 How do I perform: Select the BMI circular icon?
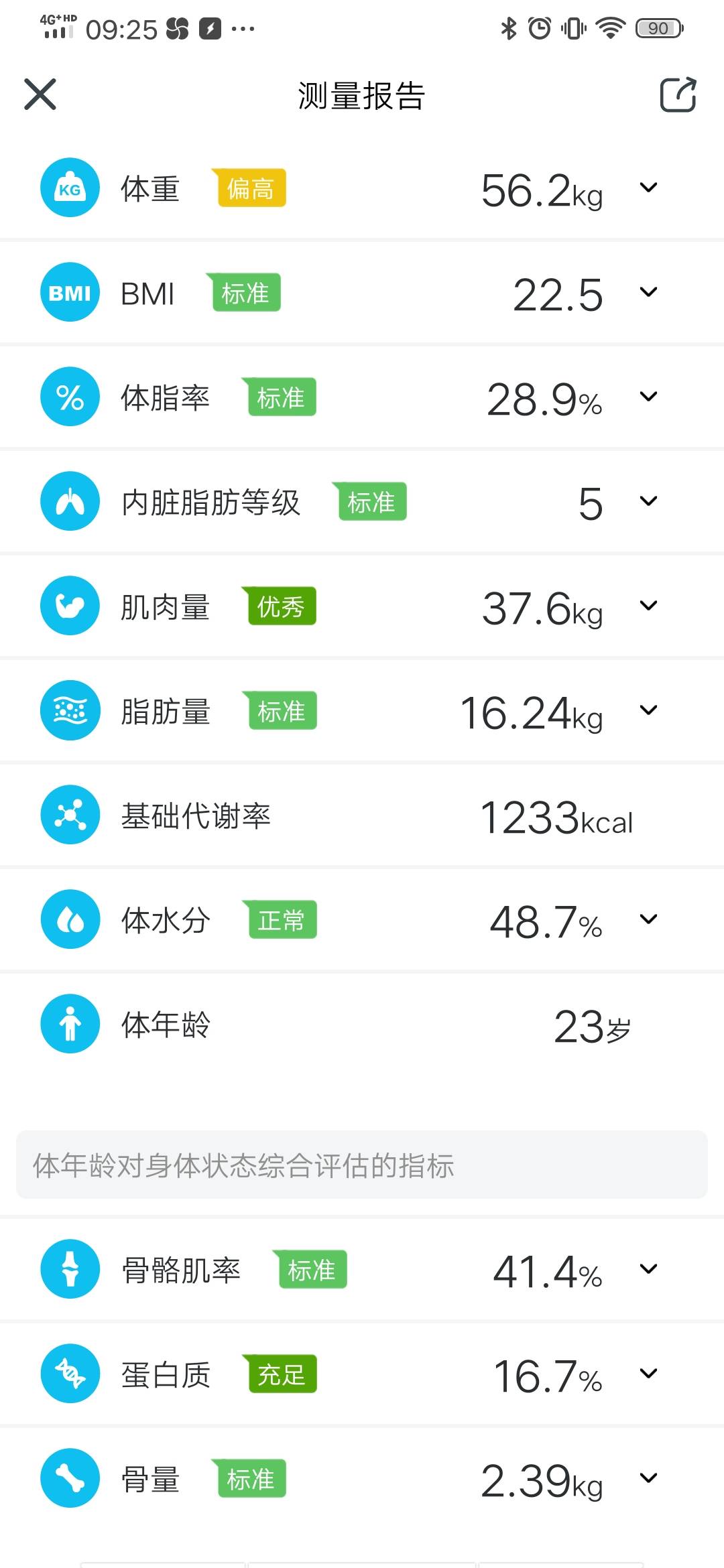click(69, 292)
